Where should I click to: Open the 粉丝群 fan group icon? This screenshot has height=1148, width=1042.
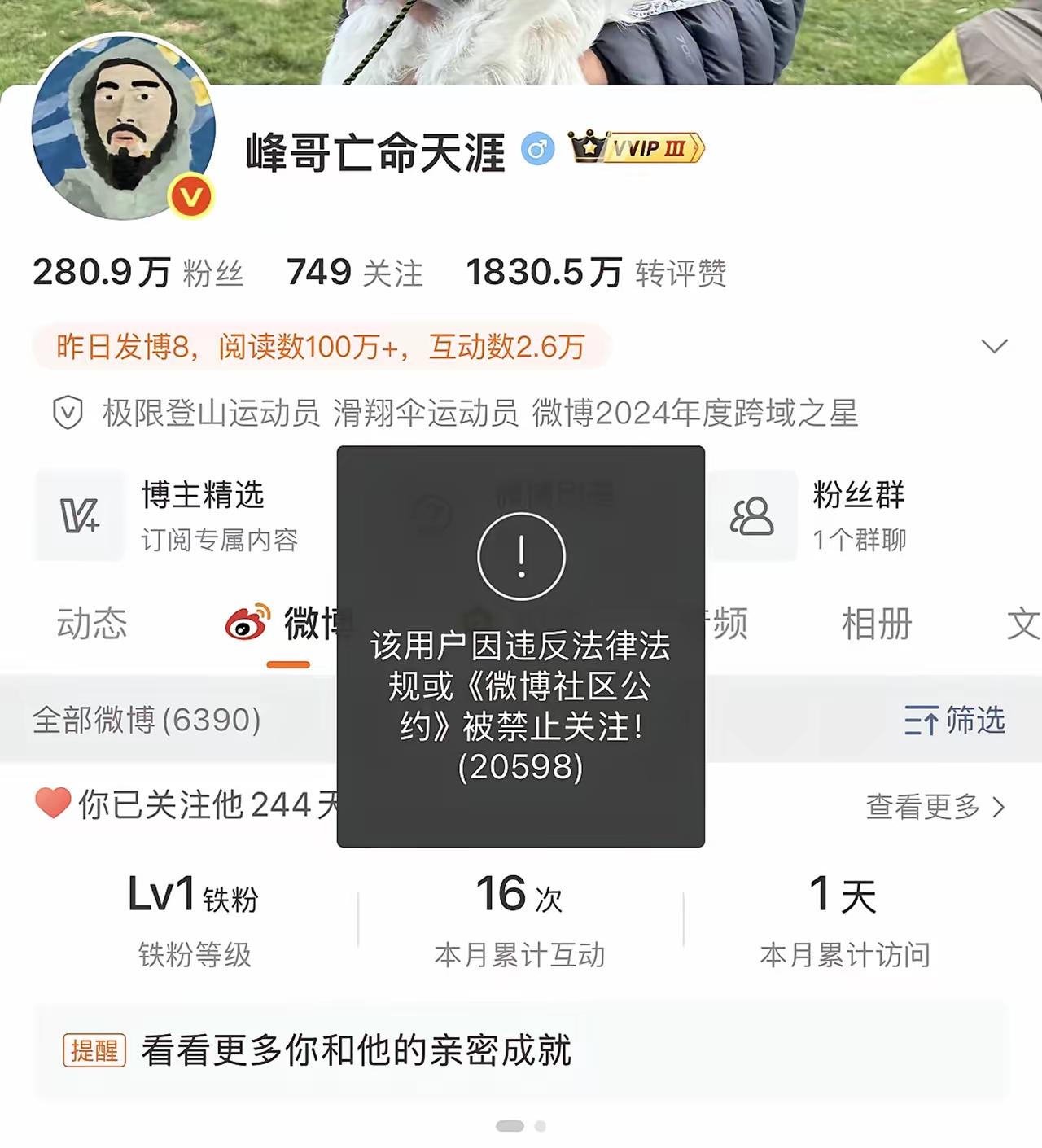tap(750, 516)
